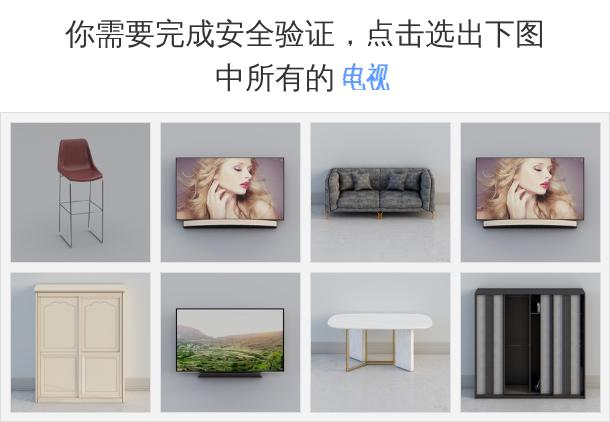
Task: Tap the white oval table tile
Action: coord(380,342)
